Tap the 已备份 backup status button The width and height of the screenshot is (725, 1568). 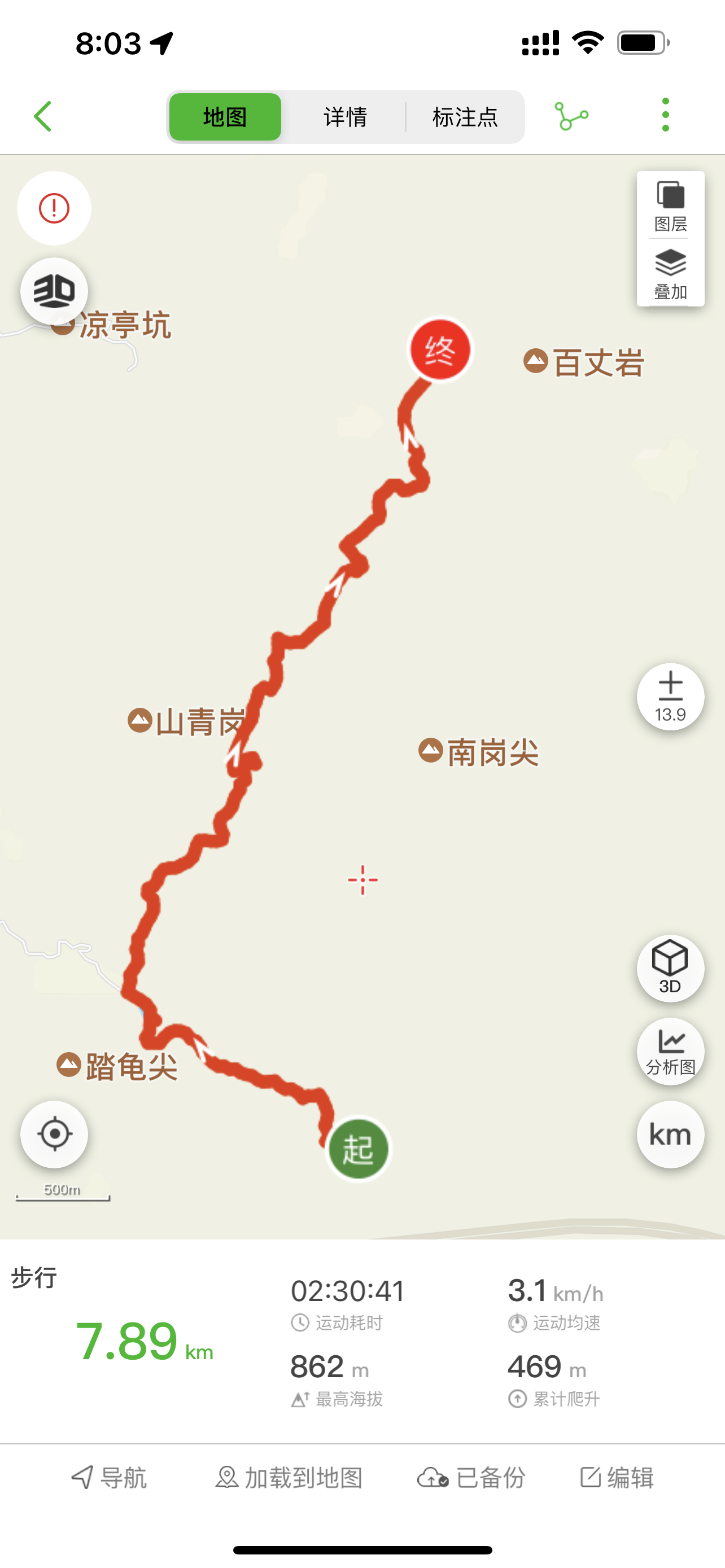472,1477
